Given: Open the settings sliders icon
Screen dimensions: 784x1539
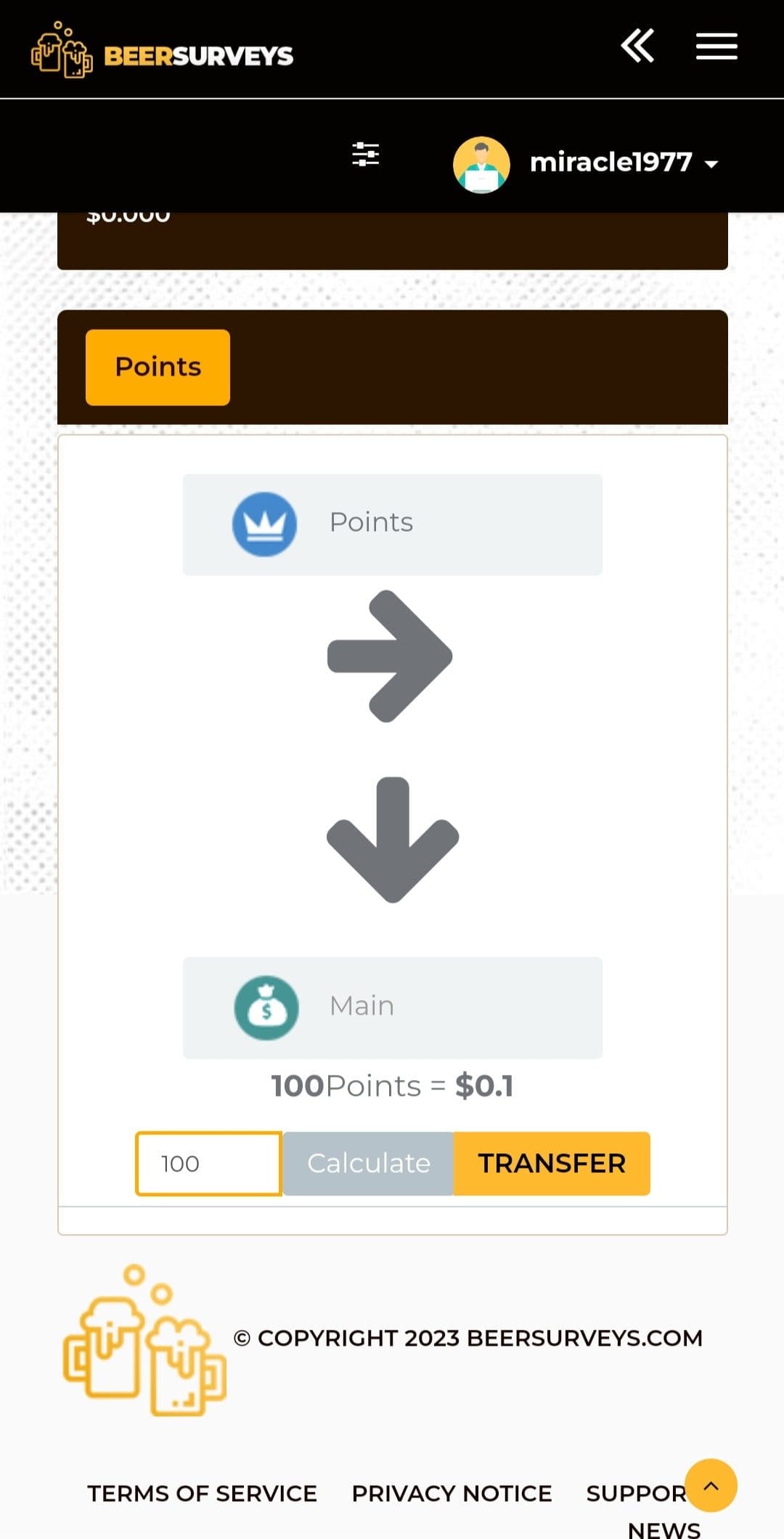Looking at the screenshot, I should tap(366, 155).
